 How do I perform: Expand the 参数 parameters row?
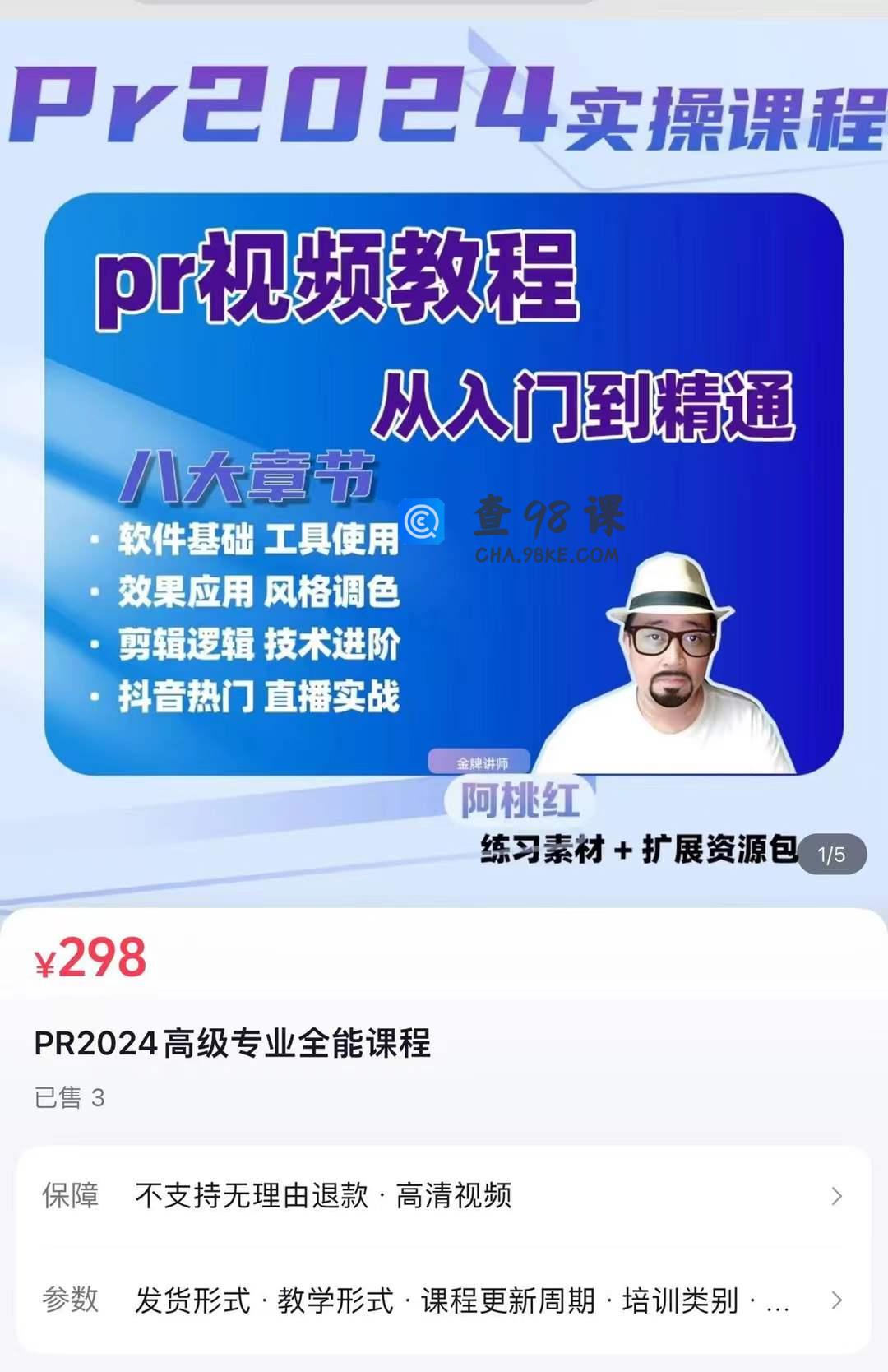444,1300
